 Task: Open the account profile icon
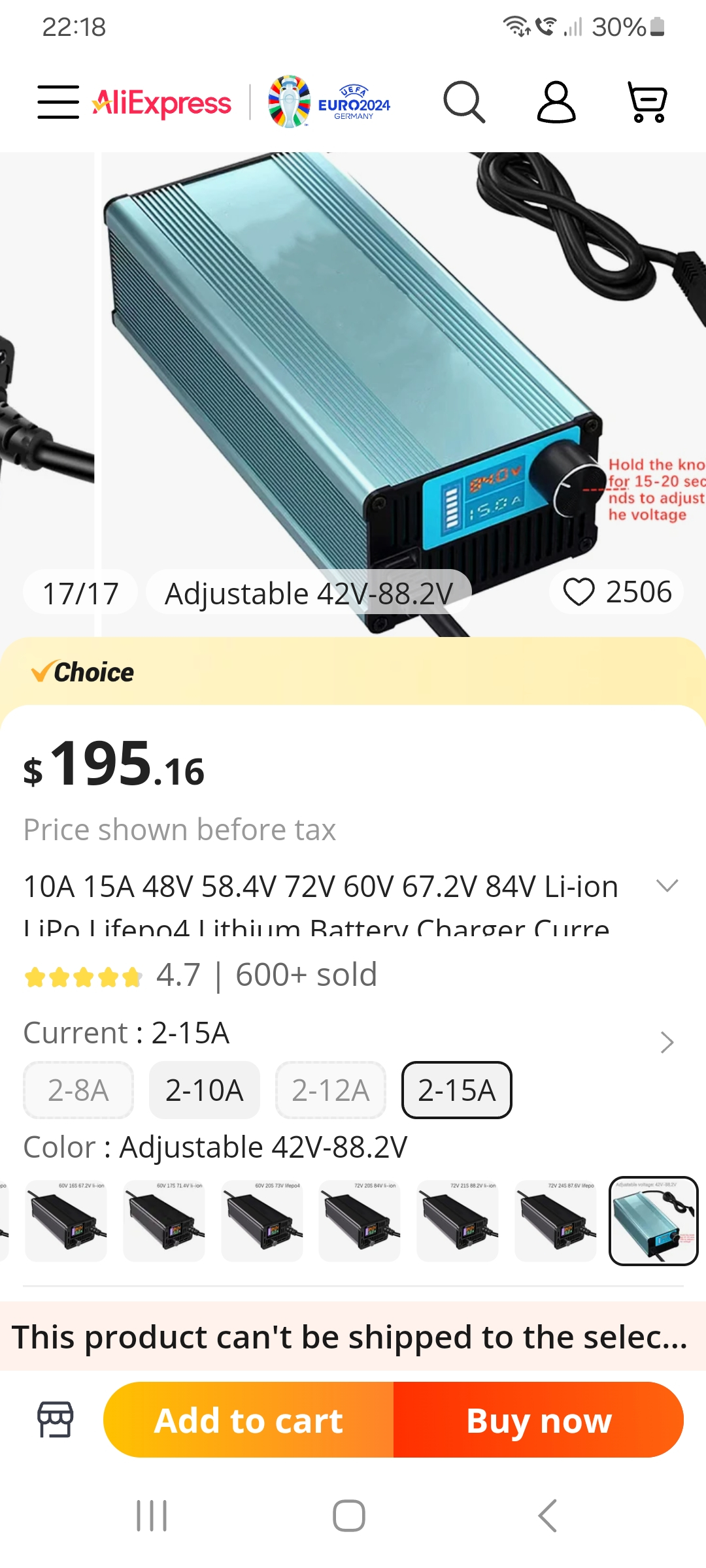point(556,102)
